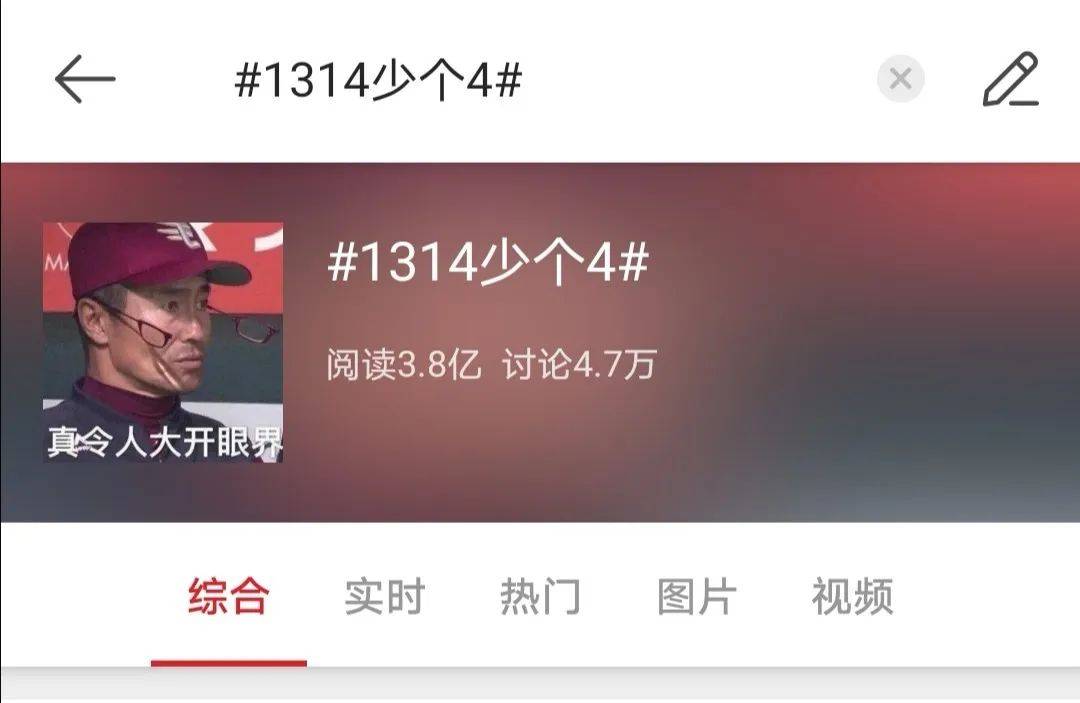Go back using the arrow icon

[84, 79]
